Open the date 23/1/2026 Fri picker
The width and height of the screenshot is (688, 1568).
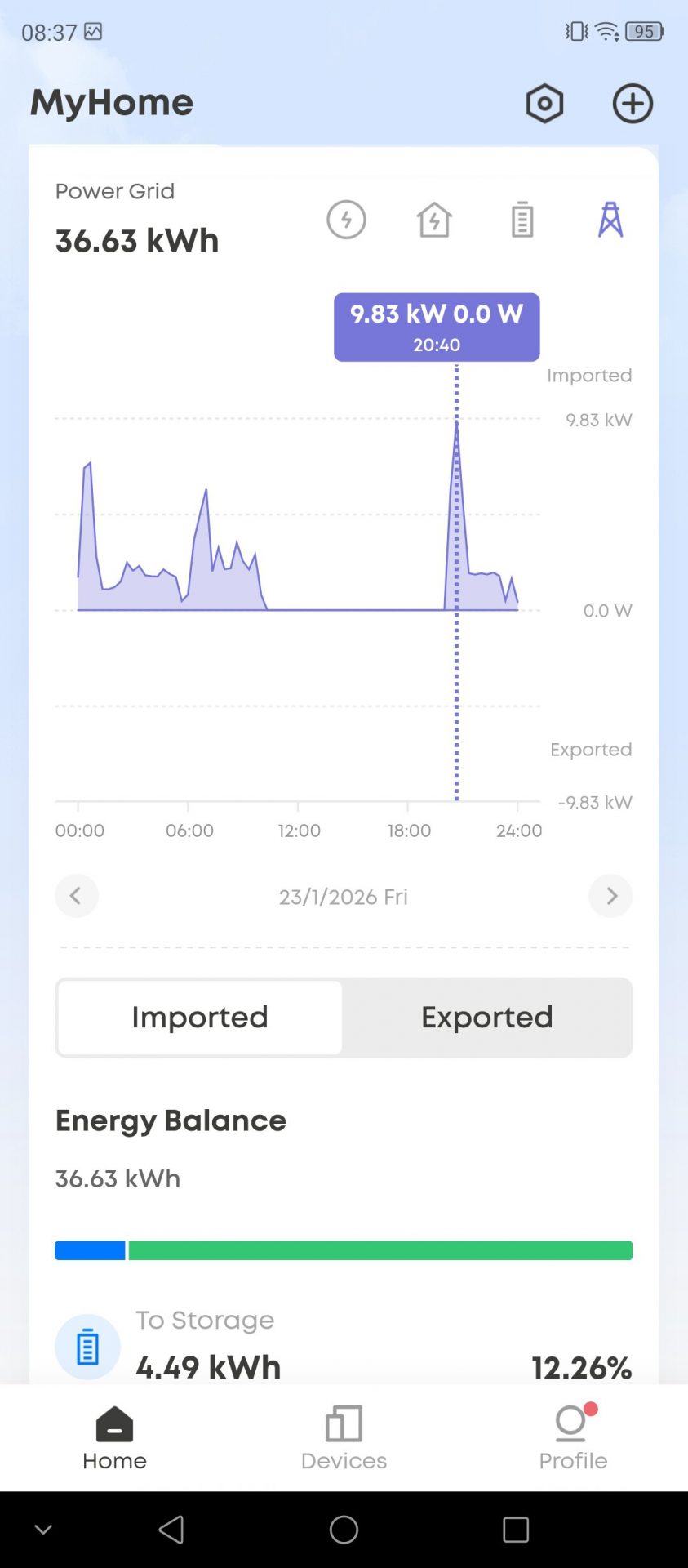click(344, 897)
